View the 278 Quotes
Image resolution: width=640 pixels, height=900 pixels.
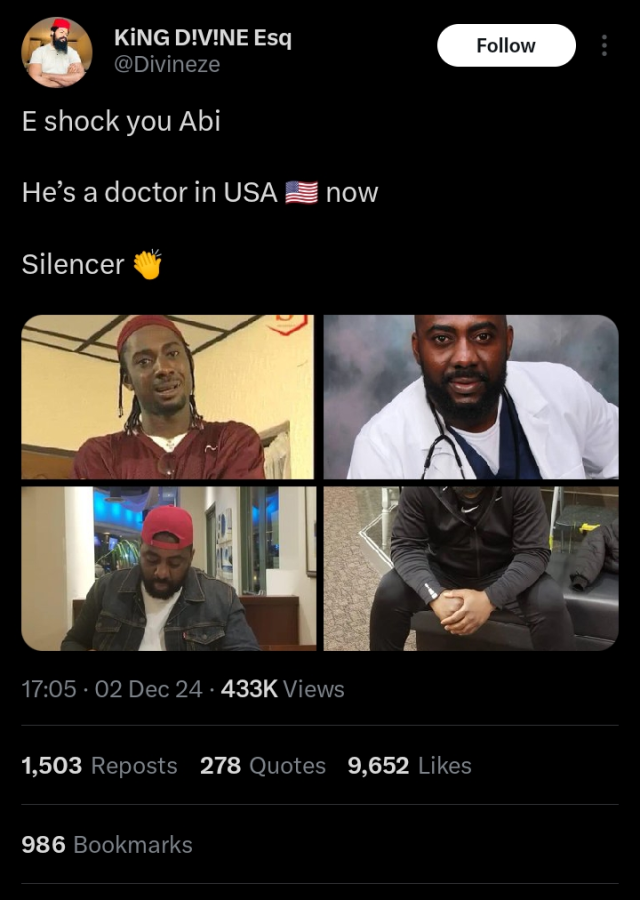coord(263,766)
